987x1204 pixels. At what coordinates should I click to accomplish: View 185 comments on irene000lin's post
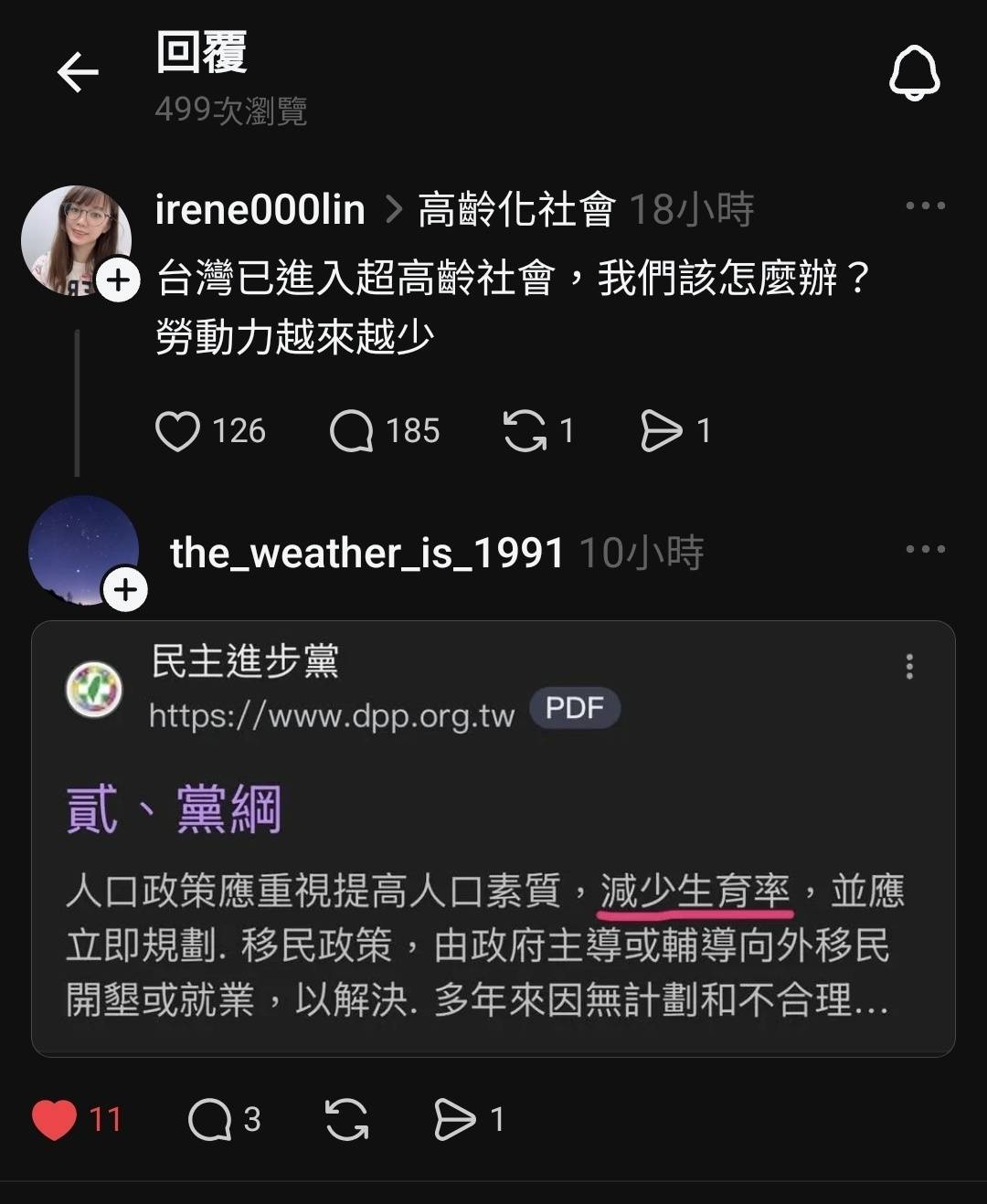tap(352, 431)
